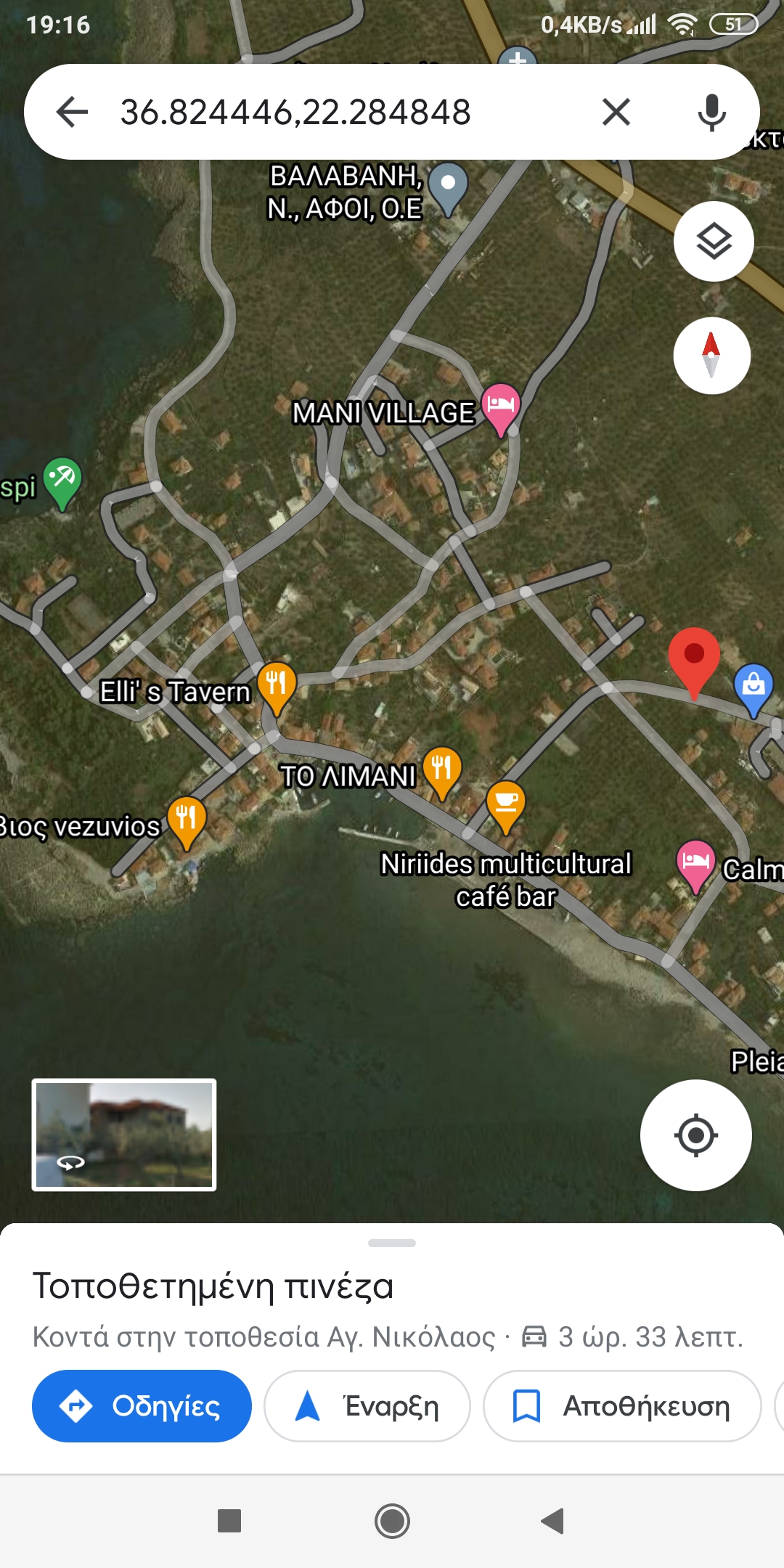Open the Elli's Tavern restaurant marker

[277, 686]
